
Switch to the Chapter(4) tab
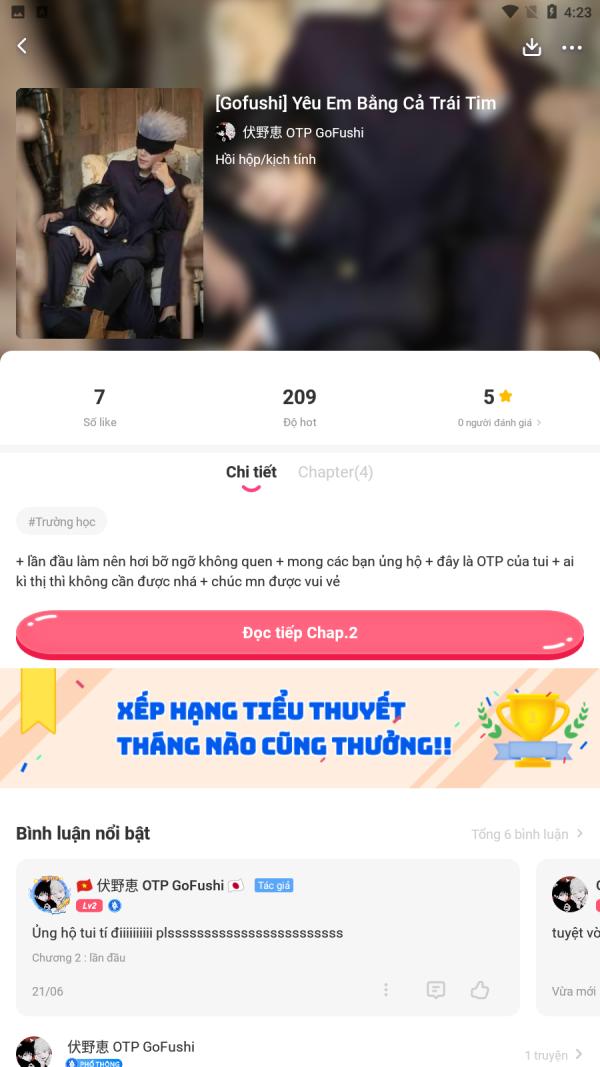click(335, 472)
